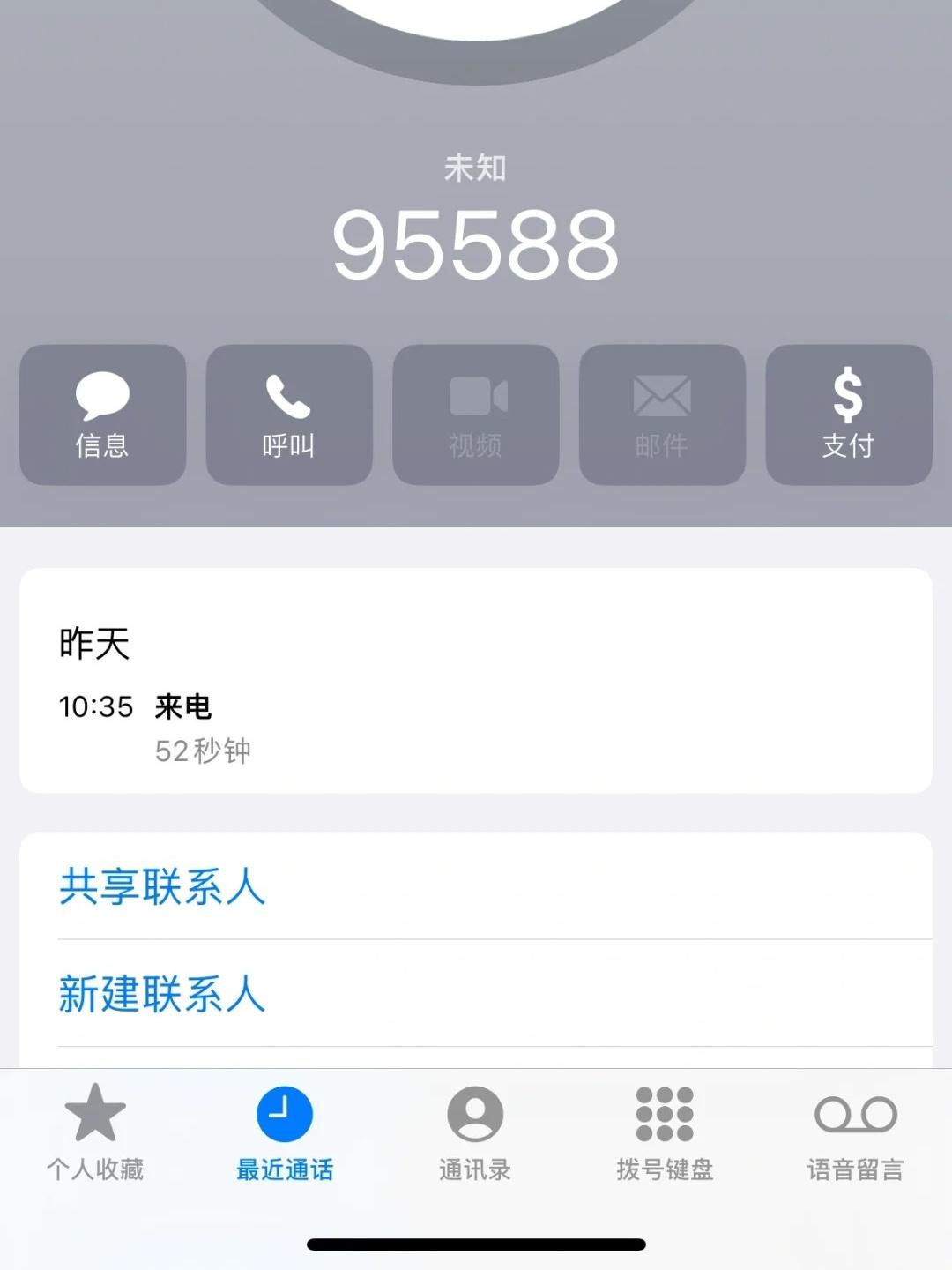Tap the disabled 视频 video call icon
This screenshot has width=952, height=1270.
475,397
